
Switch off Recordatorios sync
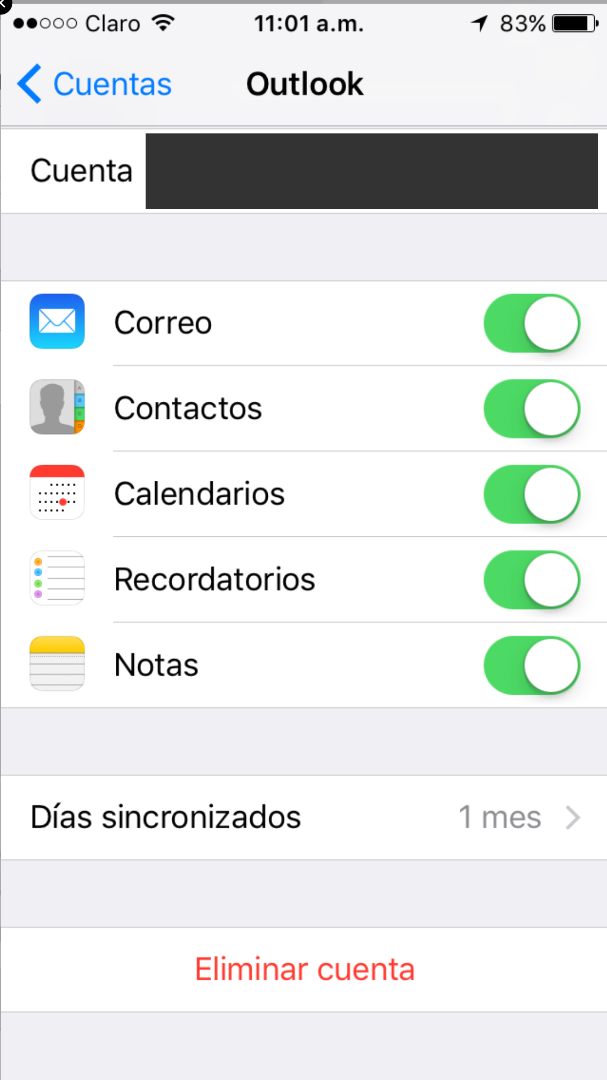(531, 580)
